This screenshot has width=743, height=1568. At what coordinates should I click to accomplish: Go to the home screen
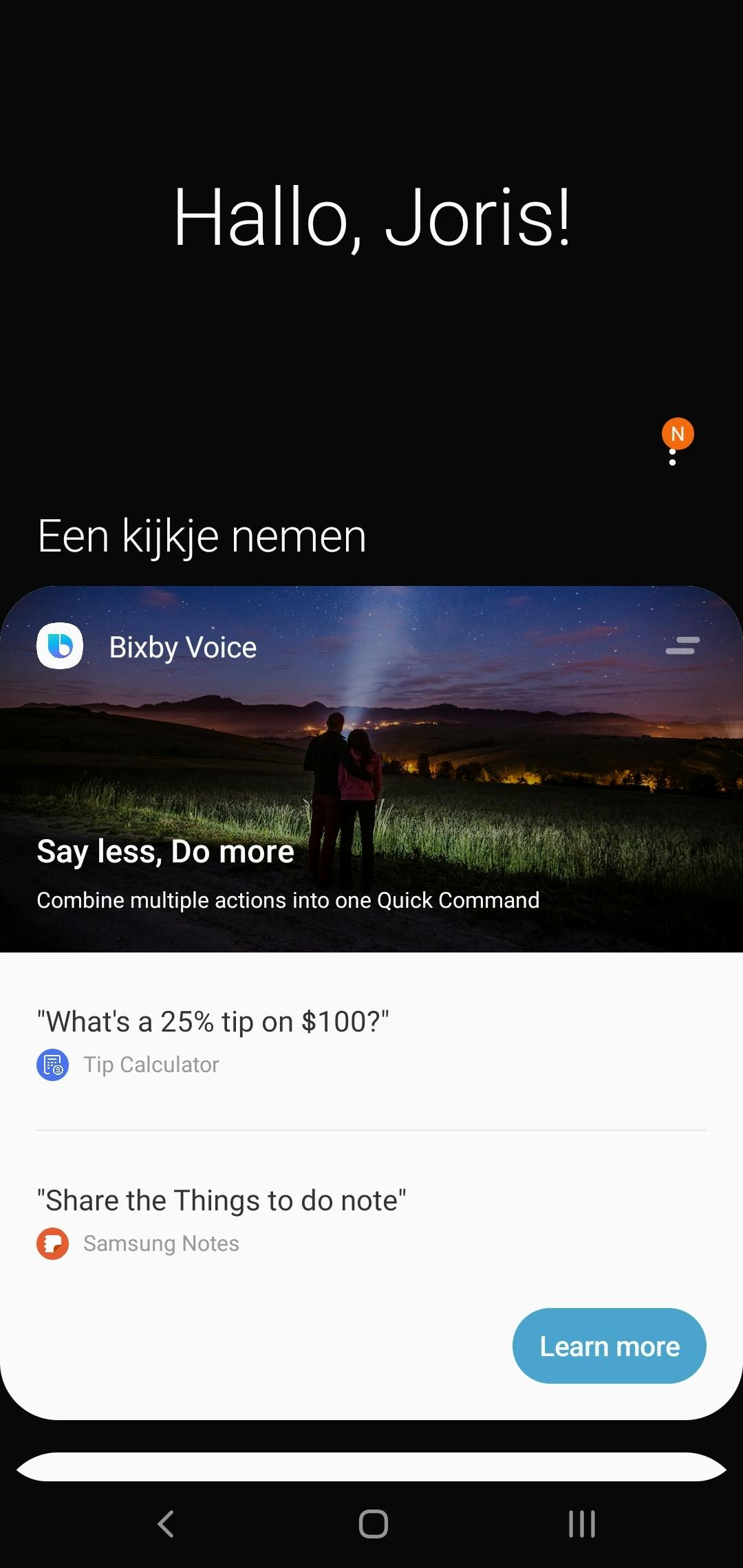pos(373,1523)
